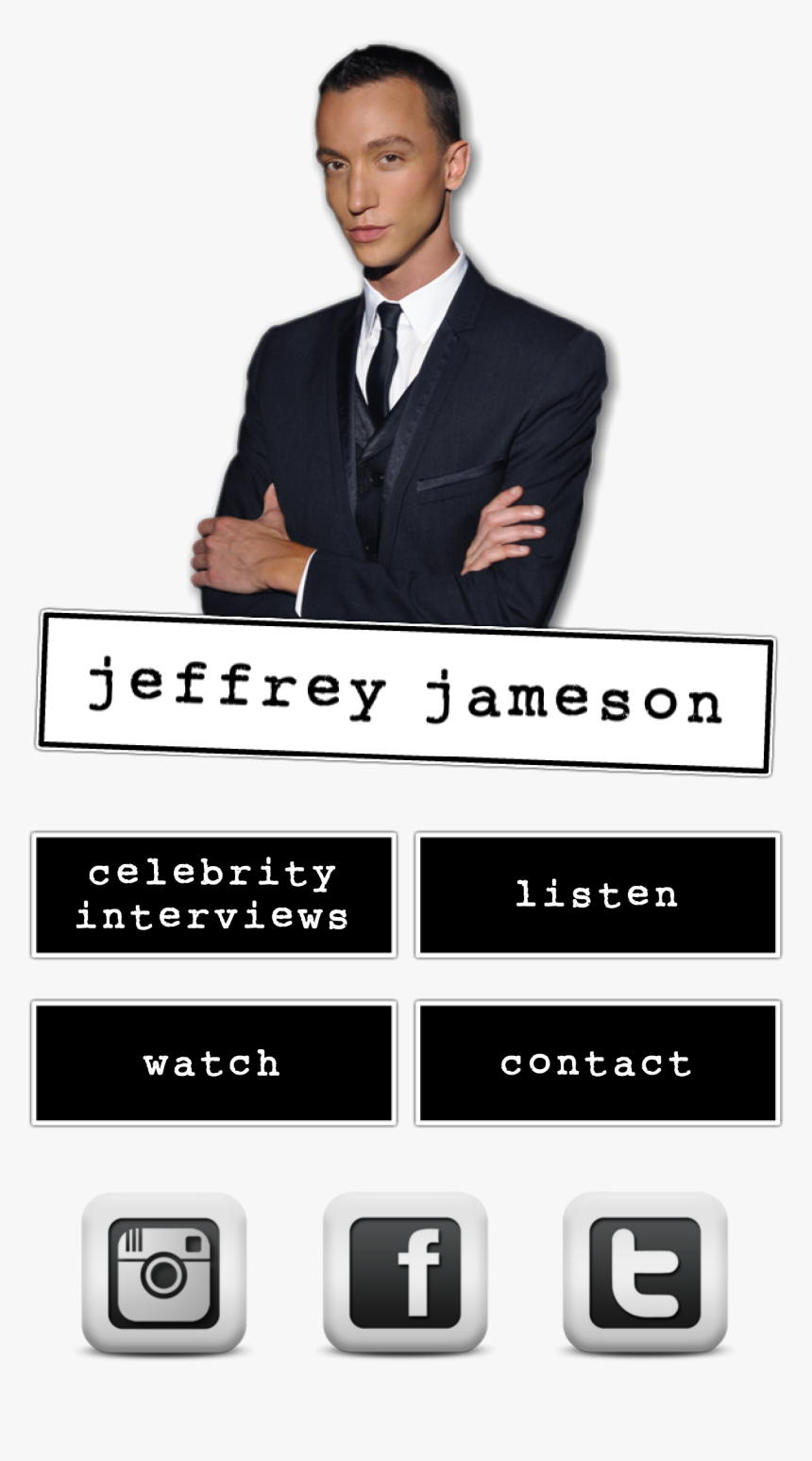
Task: Open the Twitter profile icon
Action: point(645,1272)
